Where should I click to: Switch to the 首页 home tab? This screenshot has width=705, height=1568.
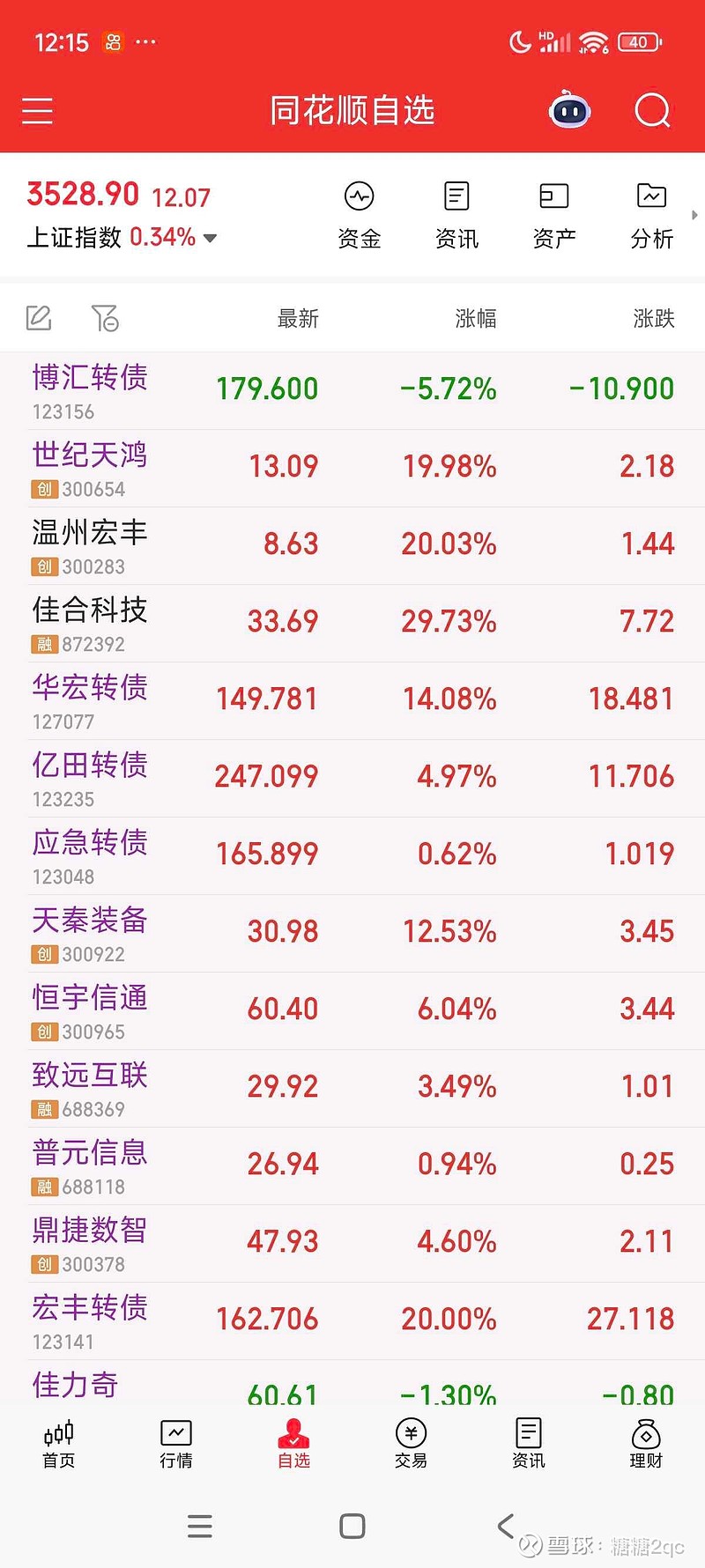pos(59,1445)
